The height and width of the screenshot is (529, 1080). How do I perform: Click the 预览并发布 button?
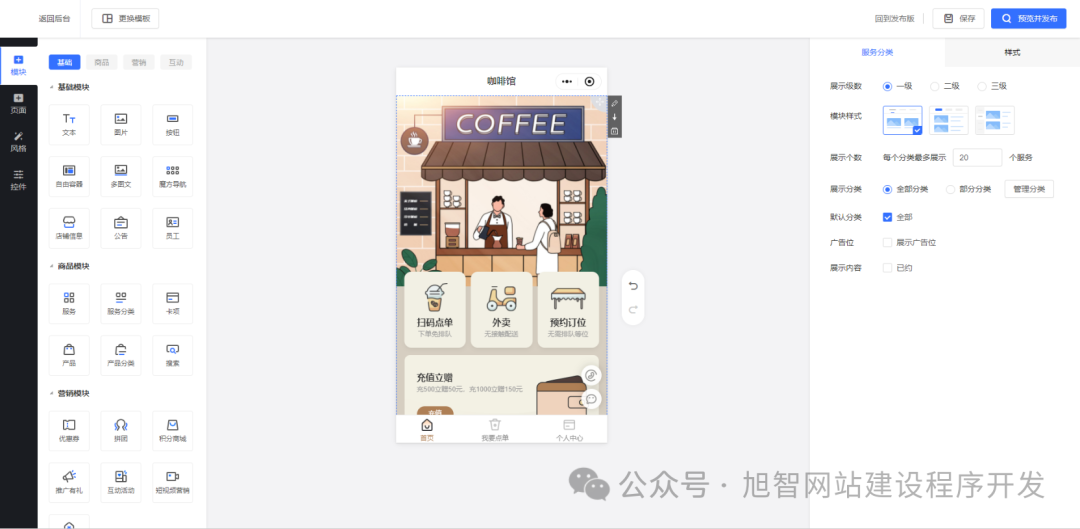(x=1028, y=18)
